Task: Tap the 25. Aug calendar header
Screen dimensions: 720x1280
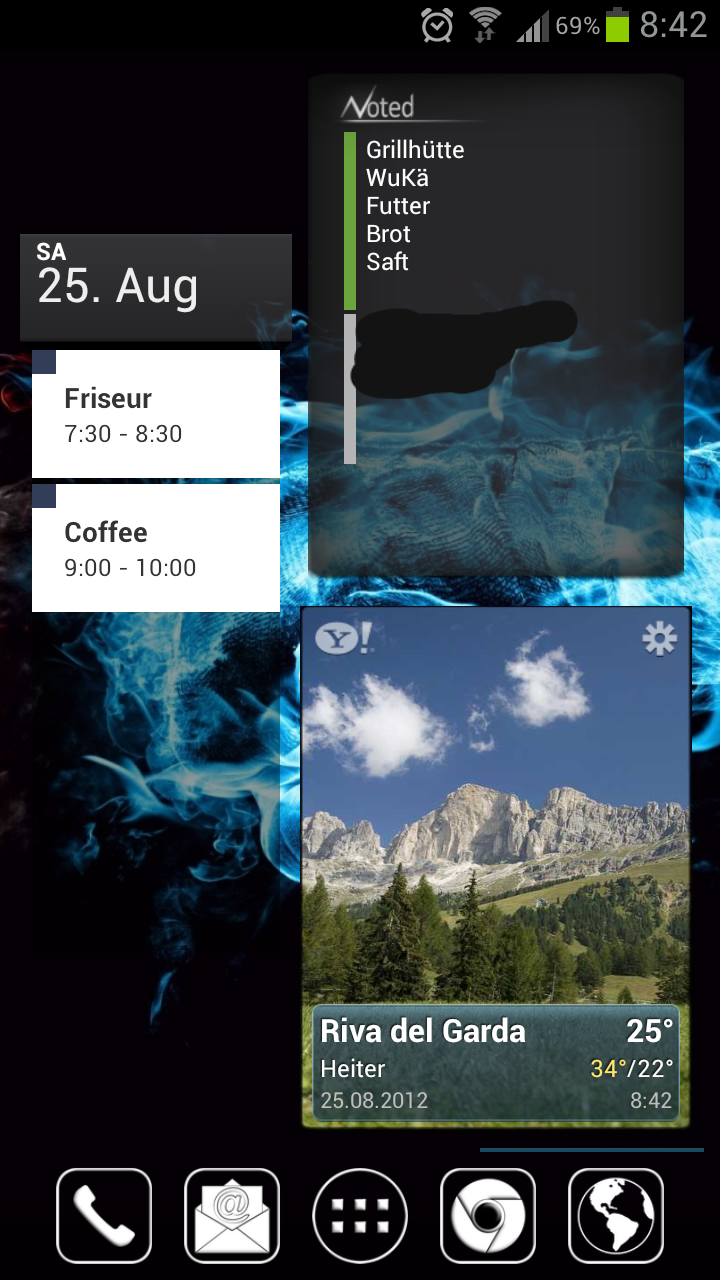Action: point(156,287)
